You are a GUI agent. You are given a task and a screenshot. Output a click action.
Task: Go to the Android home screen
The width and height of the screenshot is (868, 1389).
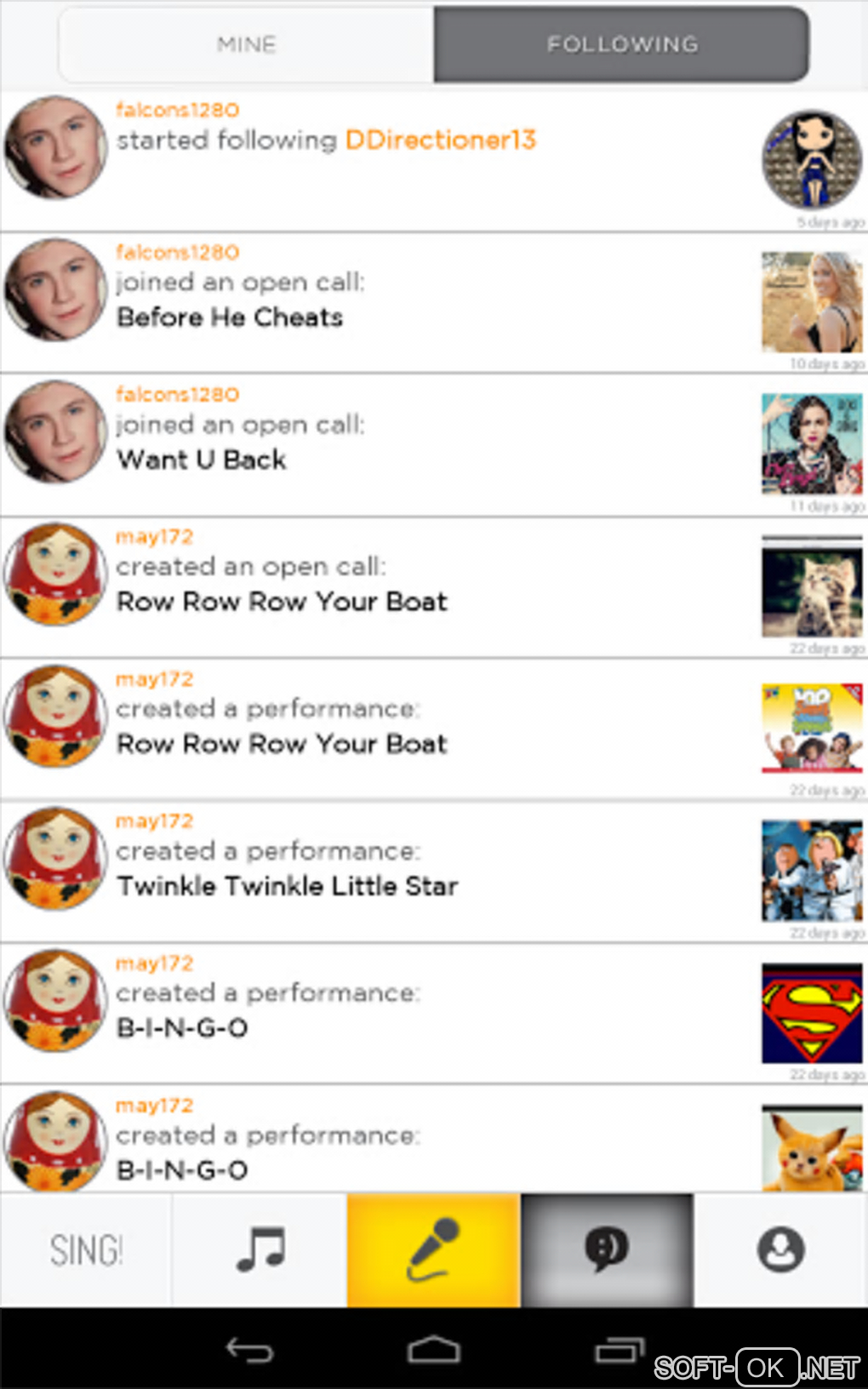pos(434,1350)
